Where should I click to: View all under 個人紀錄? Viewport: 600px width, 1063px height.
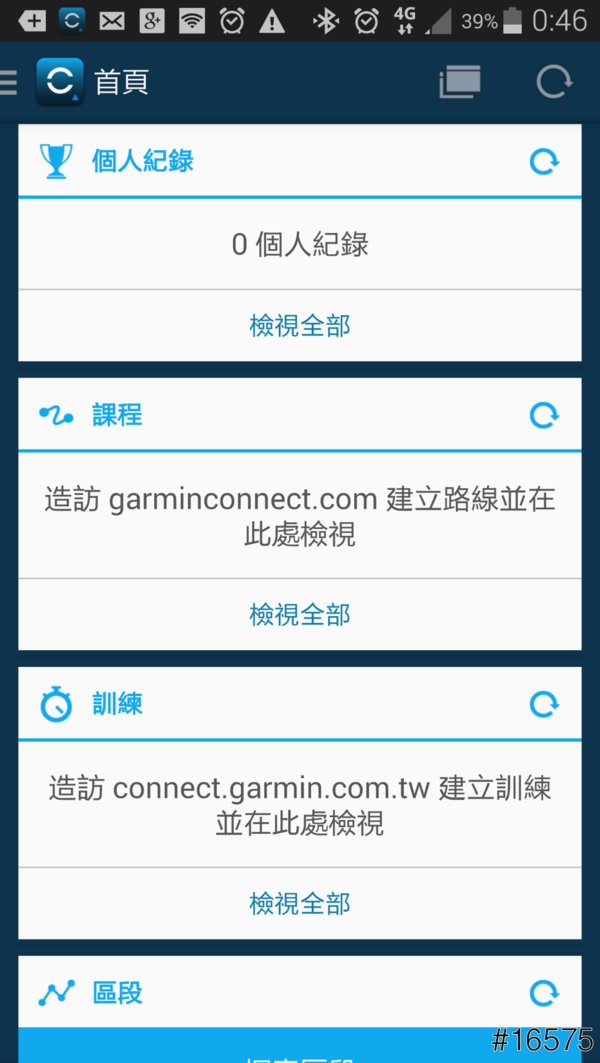tap(300, 325)
